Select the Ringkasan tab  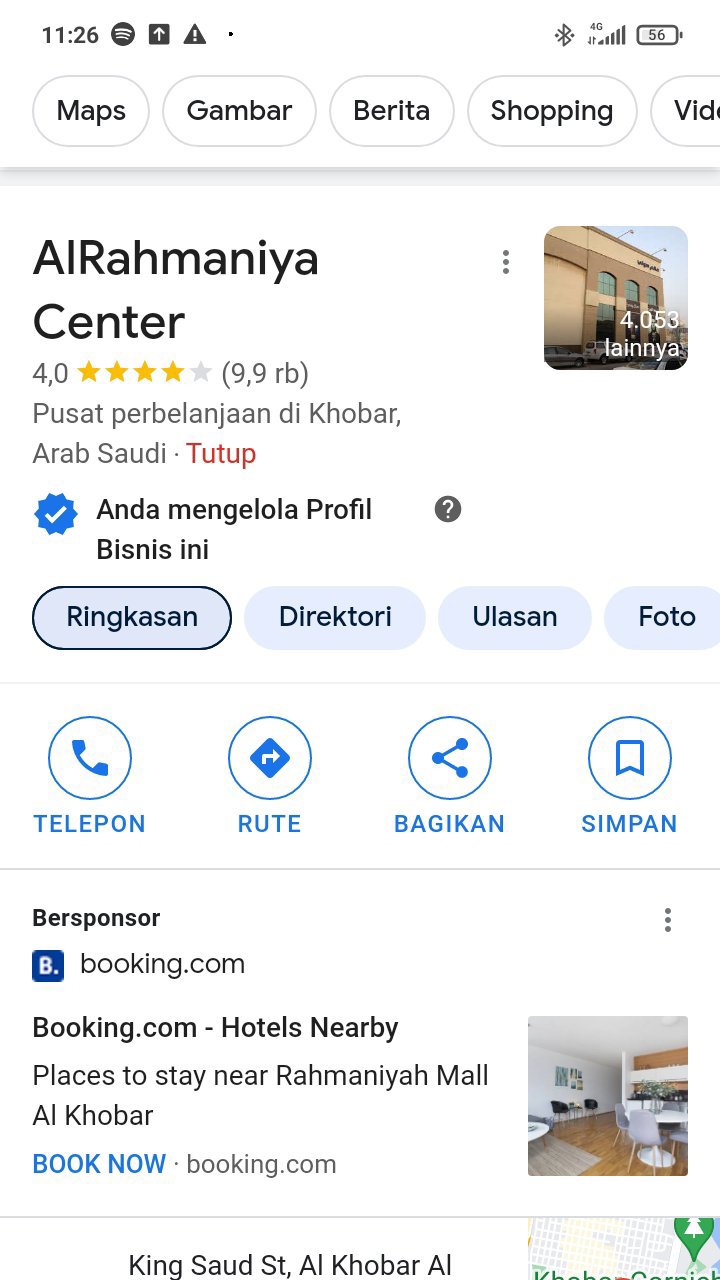132,617
